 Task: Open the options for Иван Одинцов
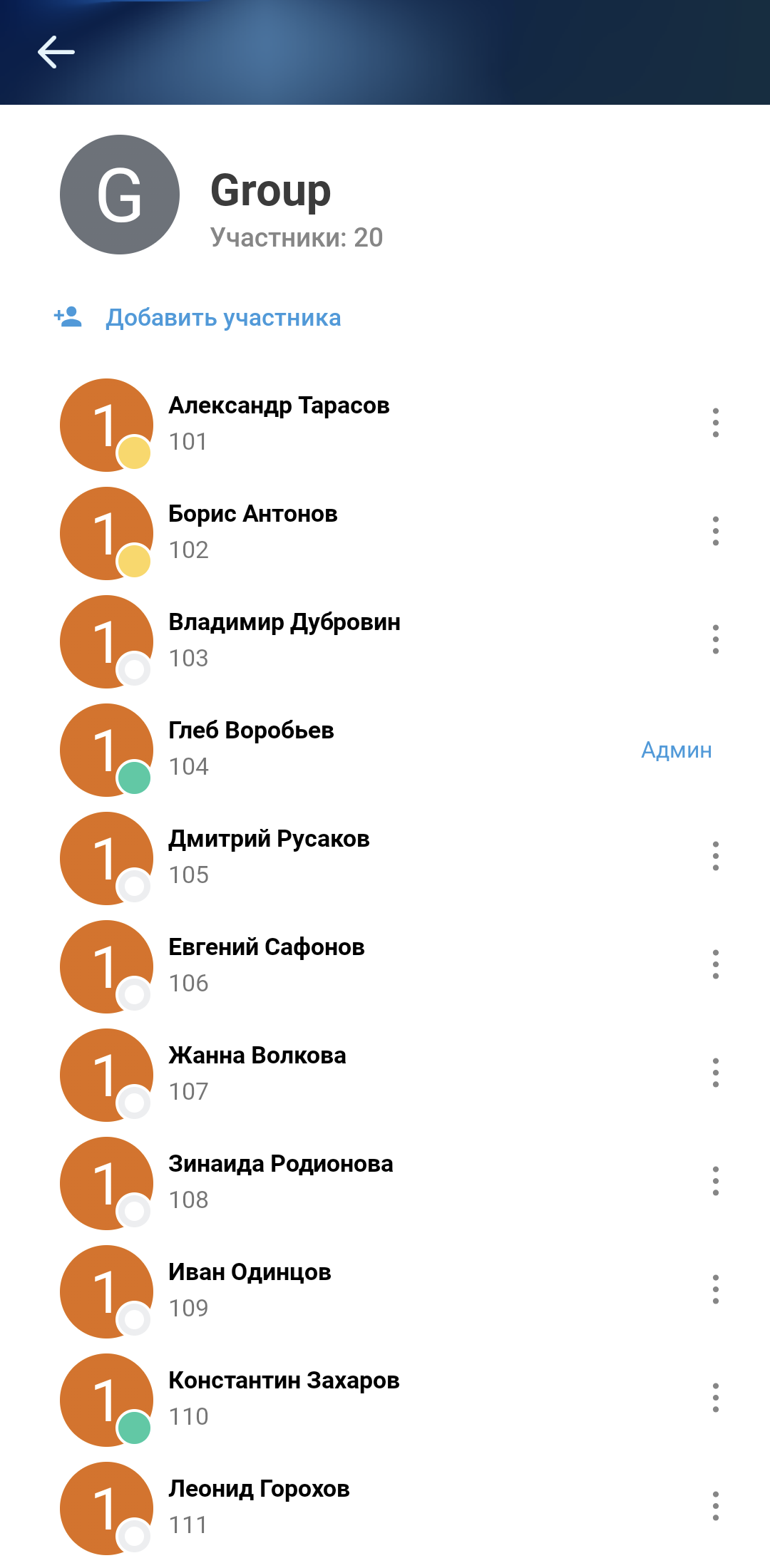pyautogui.click(x=715, y=1290)
